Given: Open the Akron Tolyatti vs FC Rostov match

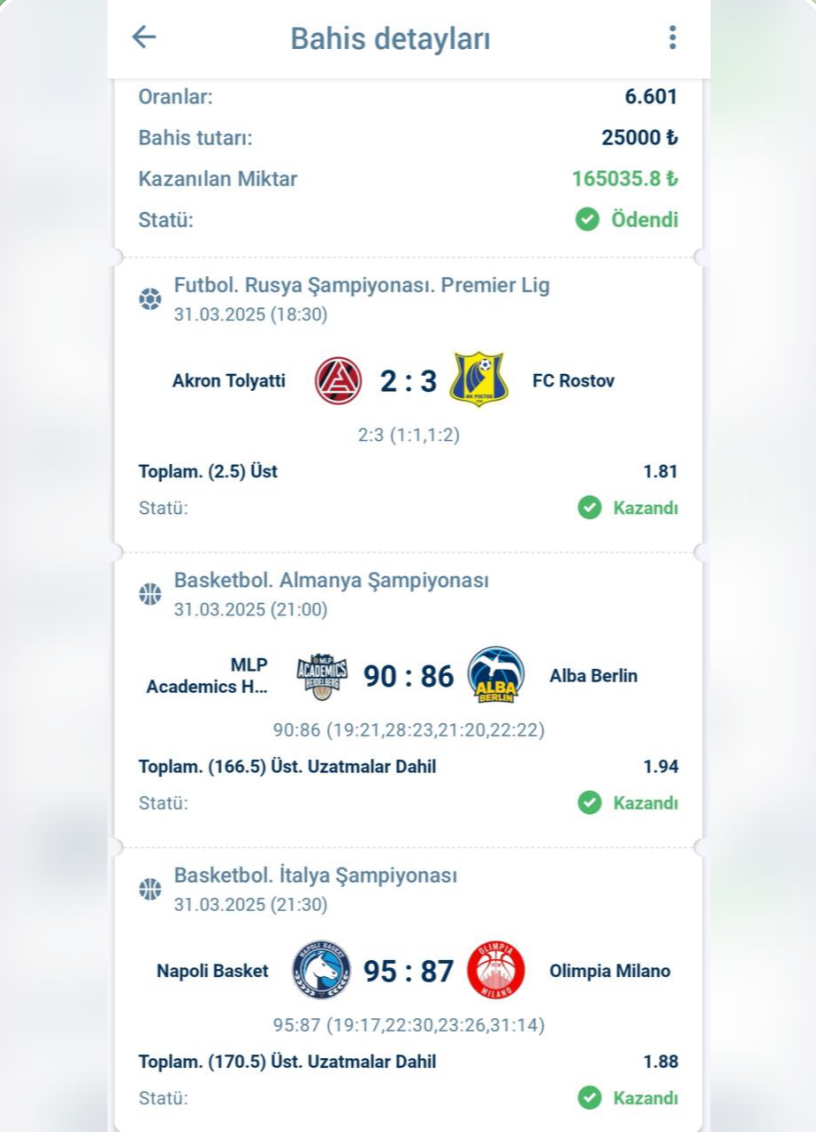Looking at the screenshot, I should pos(408,381).
